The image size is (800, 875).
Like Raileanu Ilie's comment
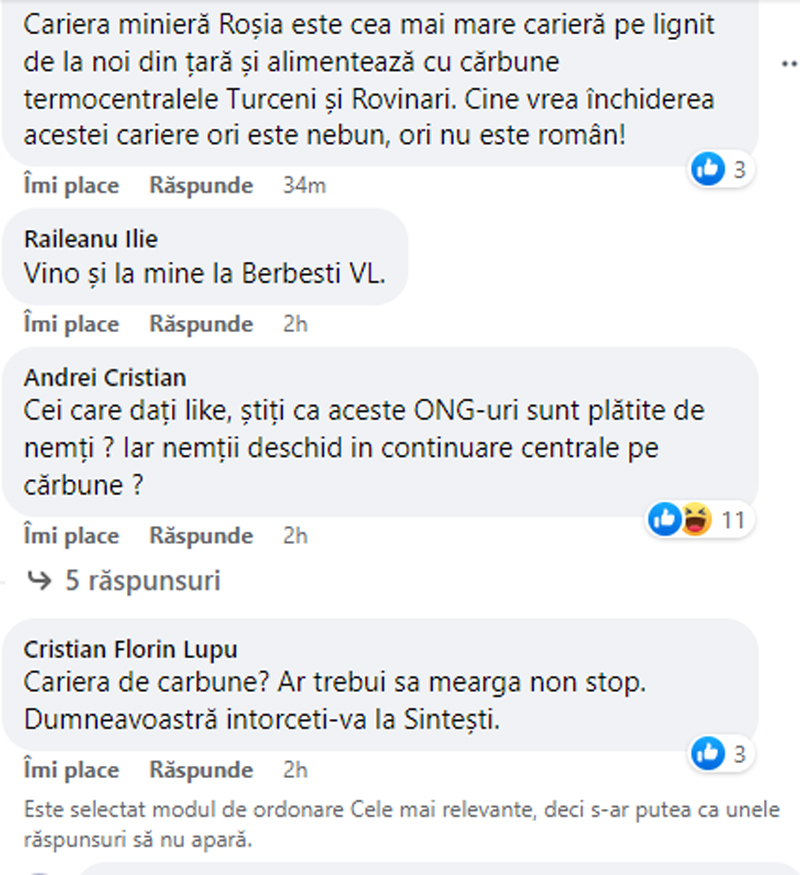tap(71, 324)
